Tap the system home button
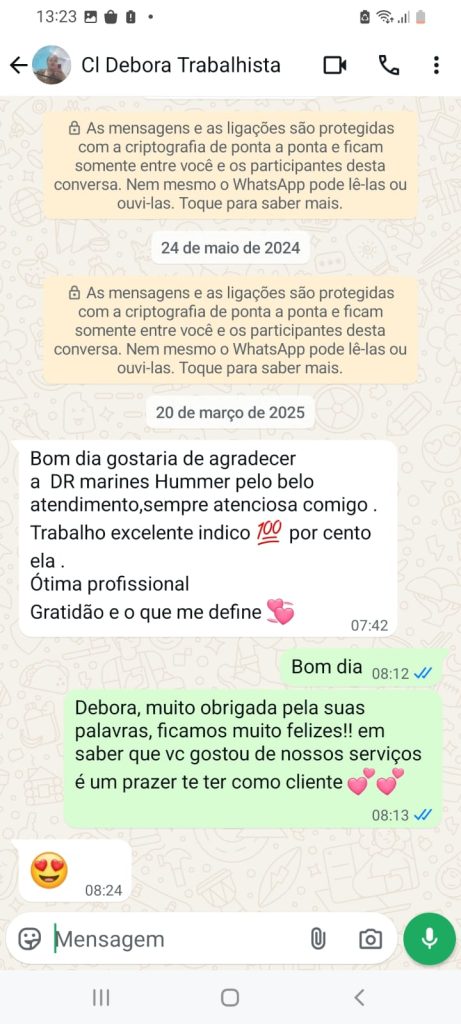The height and width of the screenshot is (1024, 461). coord(230,997)
